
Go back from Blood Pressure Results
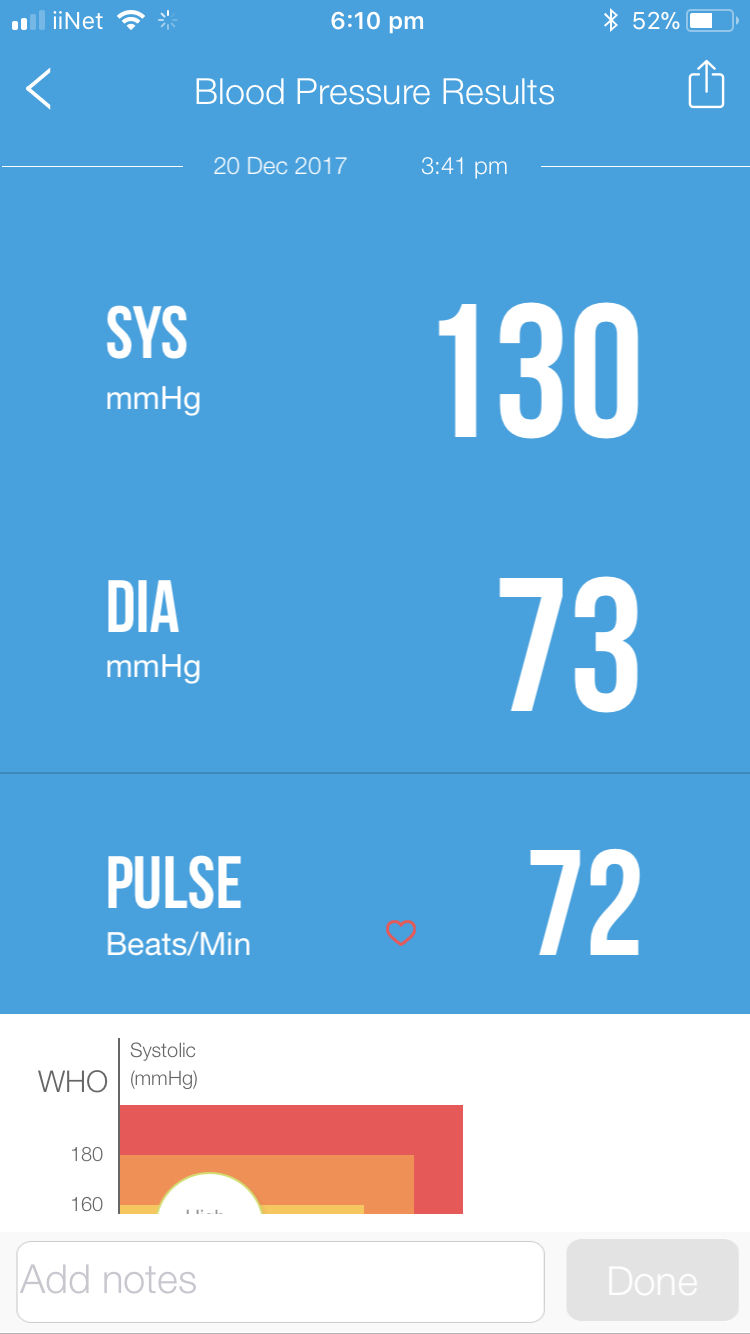coord(38,89)
